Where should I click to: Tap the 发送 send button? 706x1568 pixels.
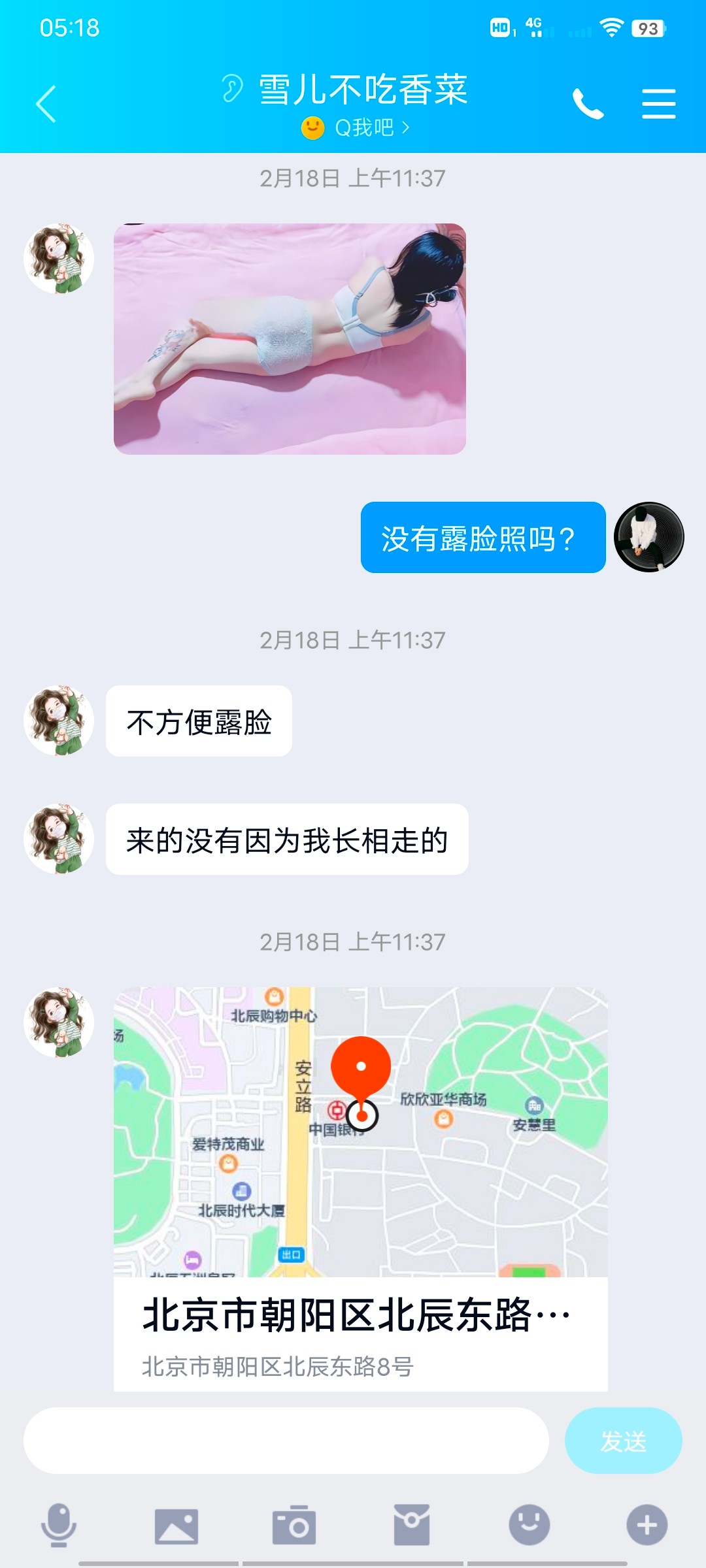point(623,1441)
